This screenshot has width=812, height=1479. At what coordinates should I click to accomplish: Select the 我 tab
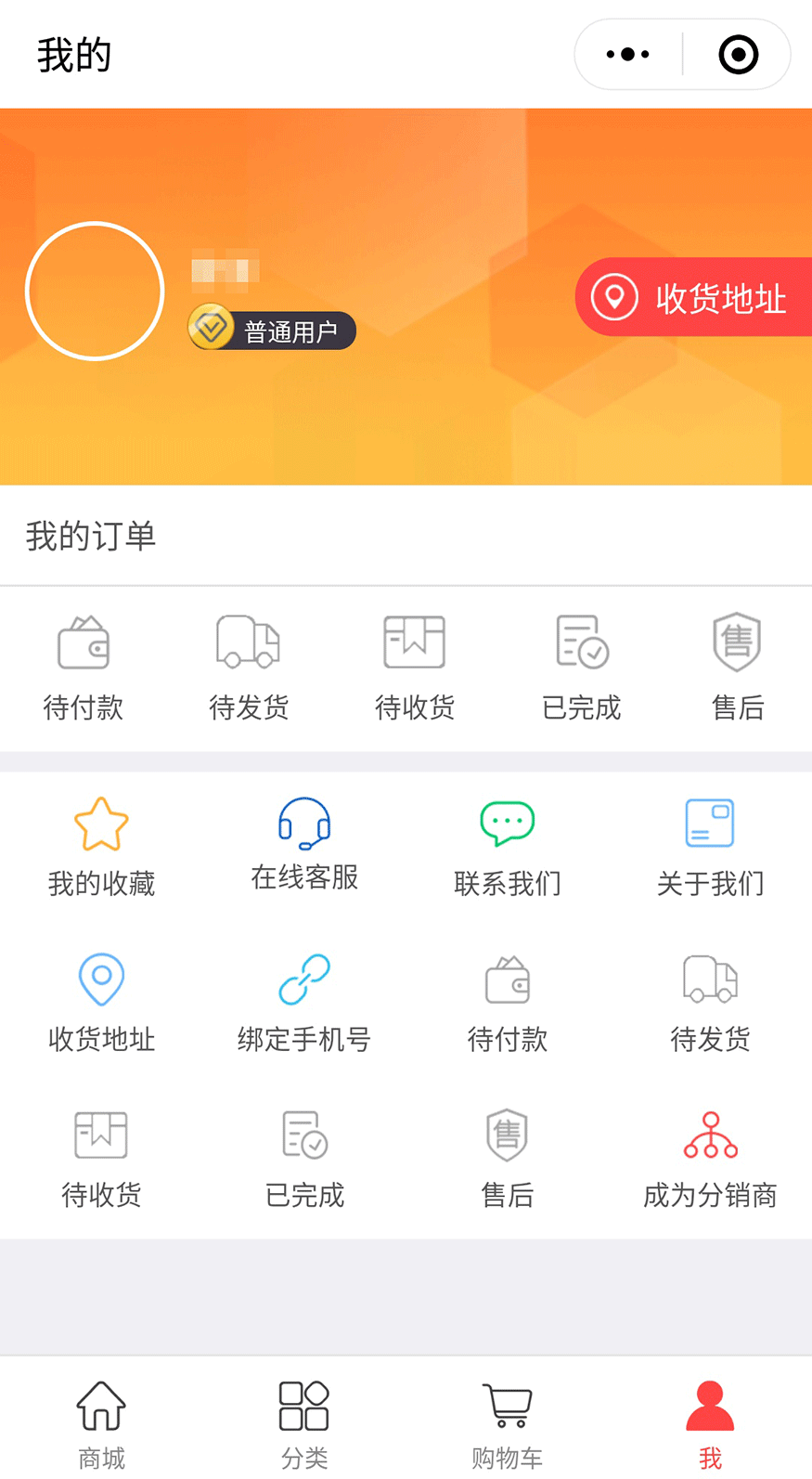710,1424
